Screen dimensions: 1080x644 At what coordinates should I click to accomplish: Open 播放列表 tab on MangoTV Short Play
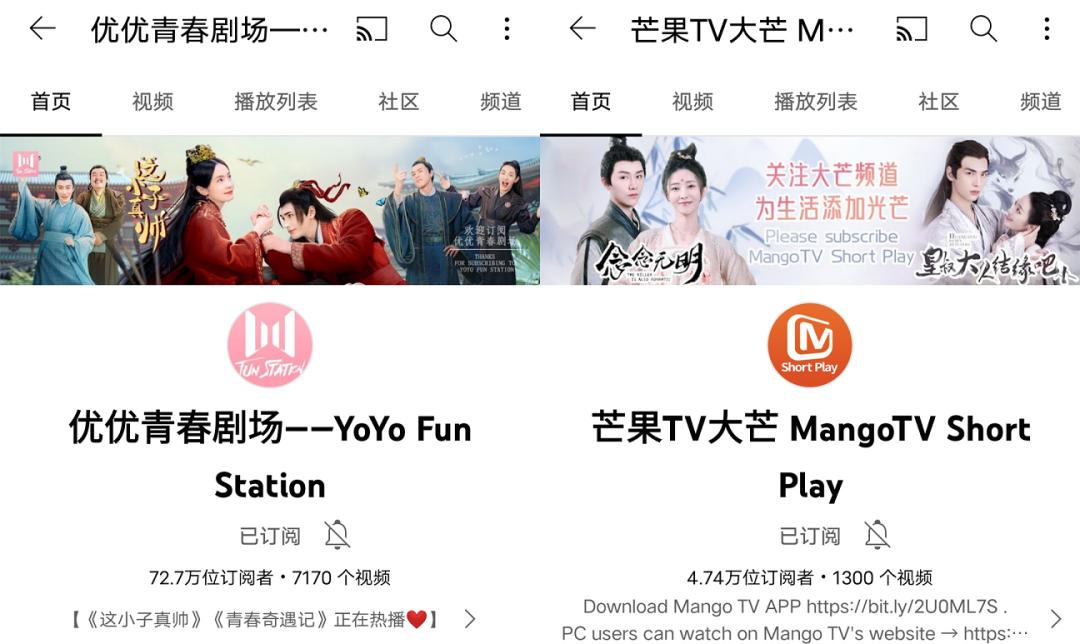pos(816,101)
